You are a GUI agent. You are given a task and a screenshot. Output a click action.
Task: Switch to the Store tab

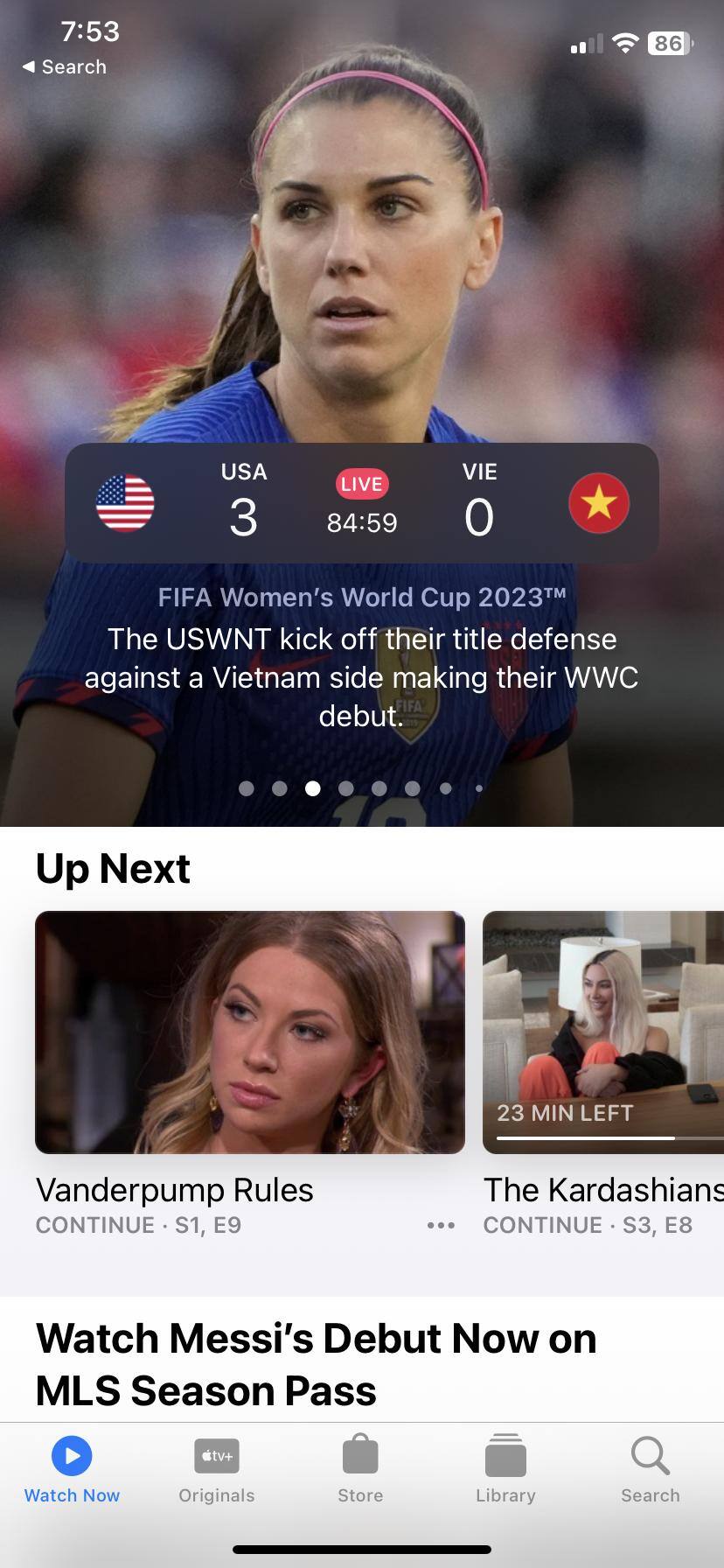coord(360,1470)
